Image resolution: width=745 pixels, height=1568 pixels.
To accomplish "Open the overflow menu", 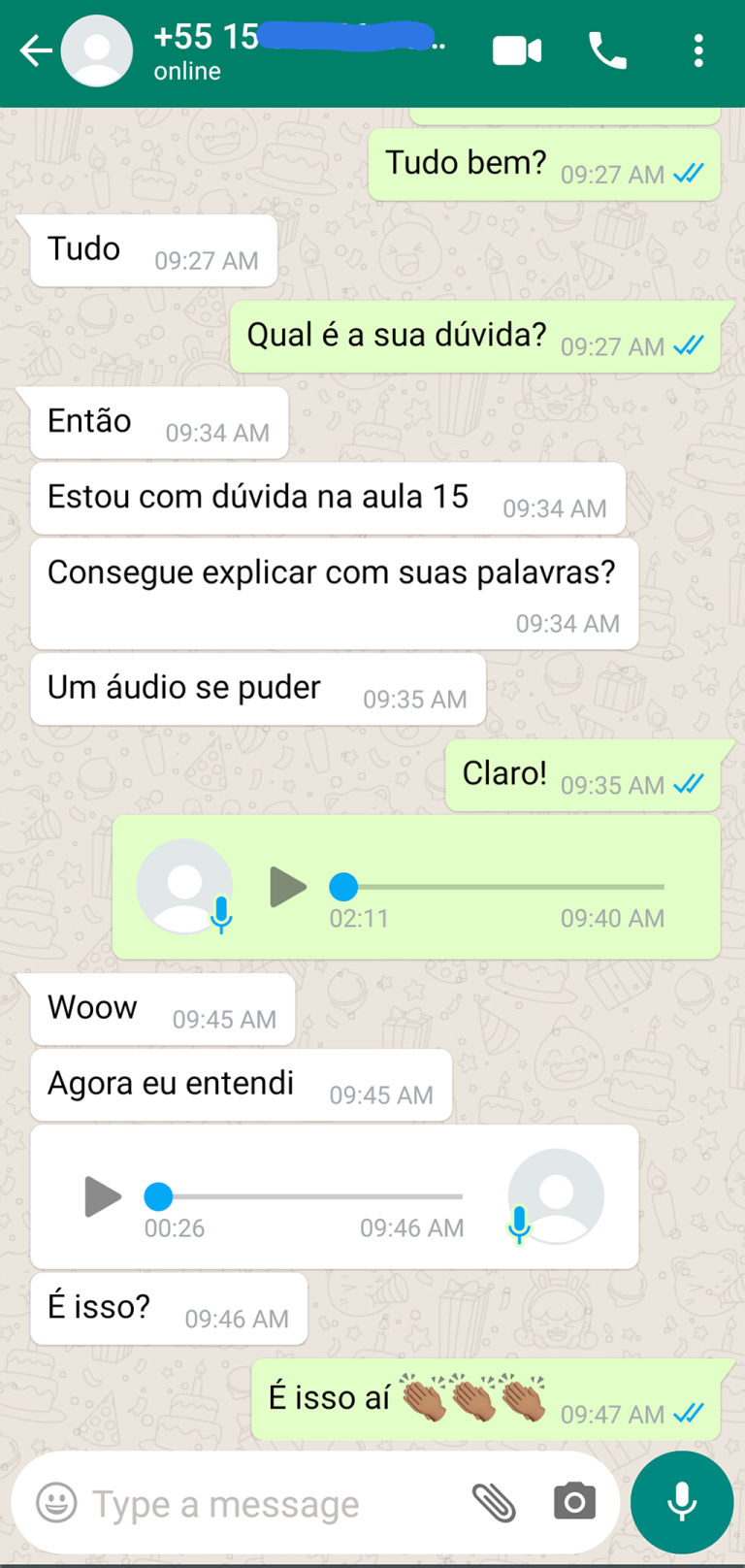I will (698, 51).
